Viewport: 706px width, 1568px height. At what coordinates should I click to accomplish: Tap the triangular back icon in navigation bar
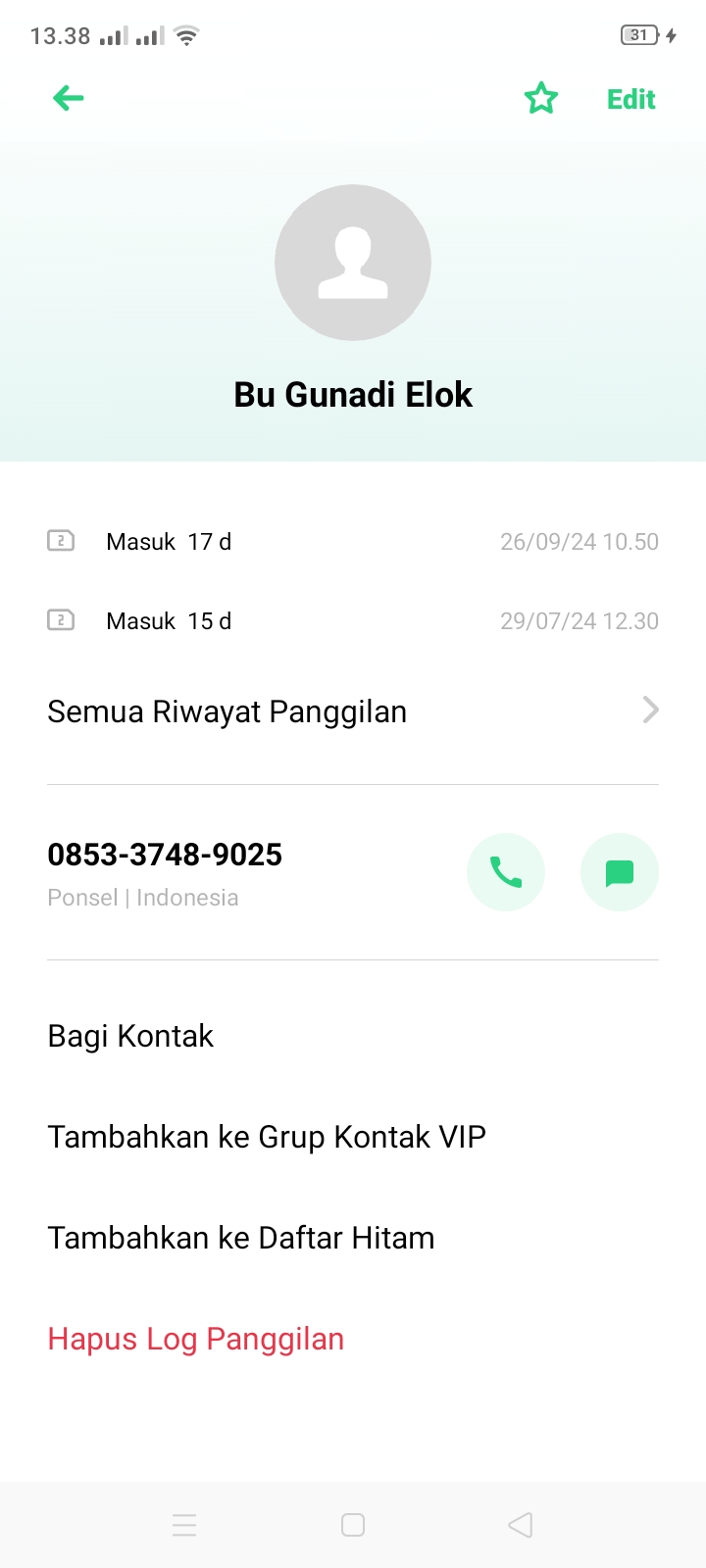point(520,1525)
